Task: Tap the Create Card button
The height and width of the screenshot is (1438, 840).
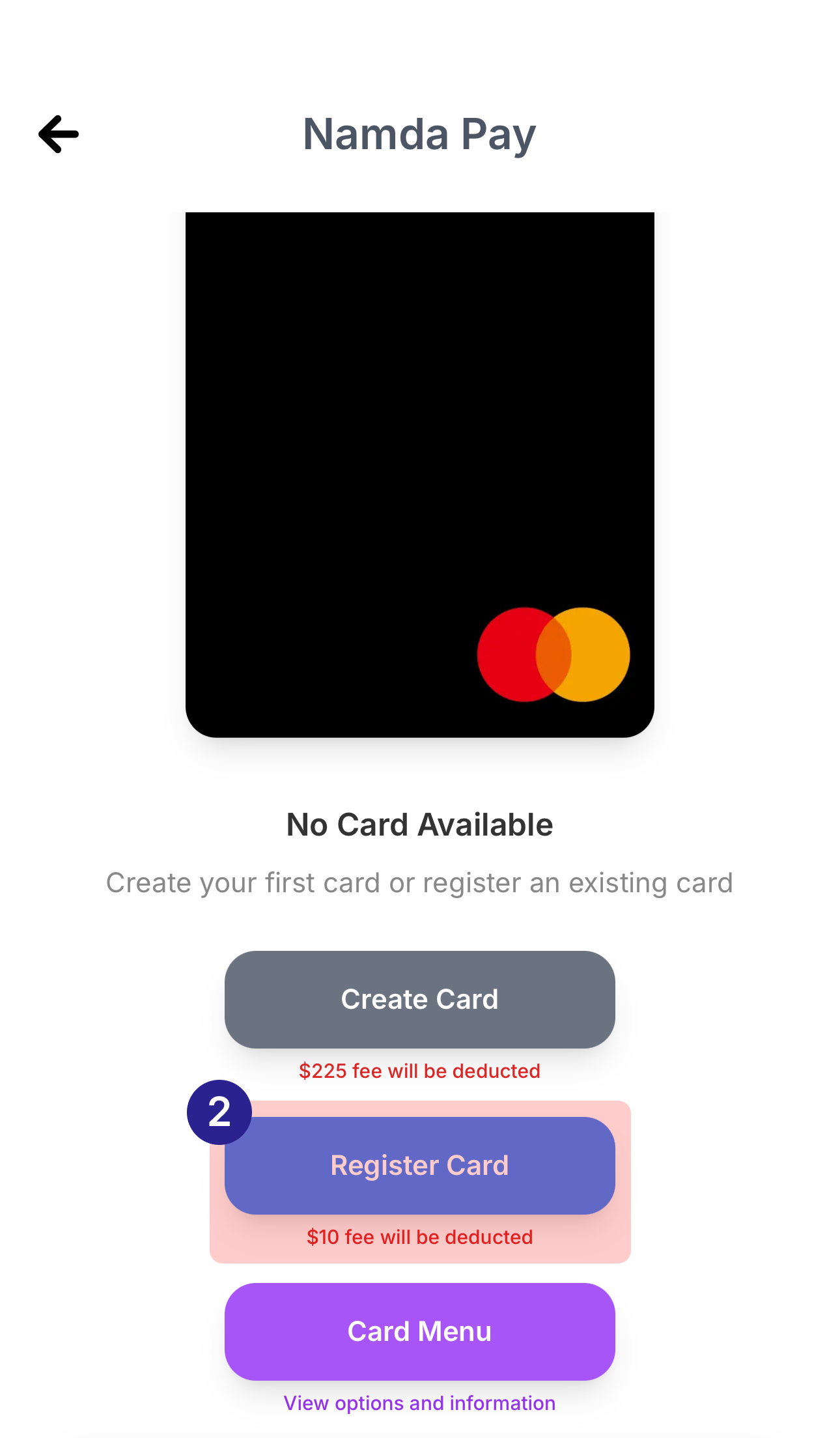Action: 419,999
